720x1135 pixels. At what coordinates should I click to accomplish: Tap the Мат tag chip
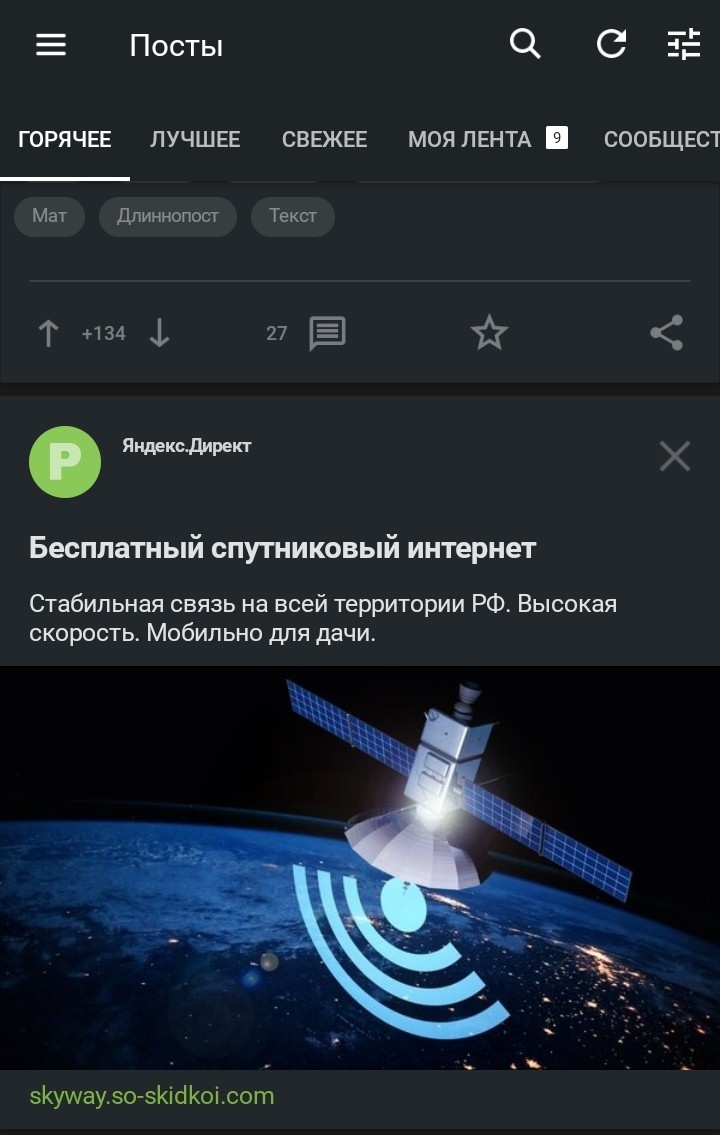click(x=49, y=216)
